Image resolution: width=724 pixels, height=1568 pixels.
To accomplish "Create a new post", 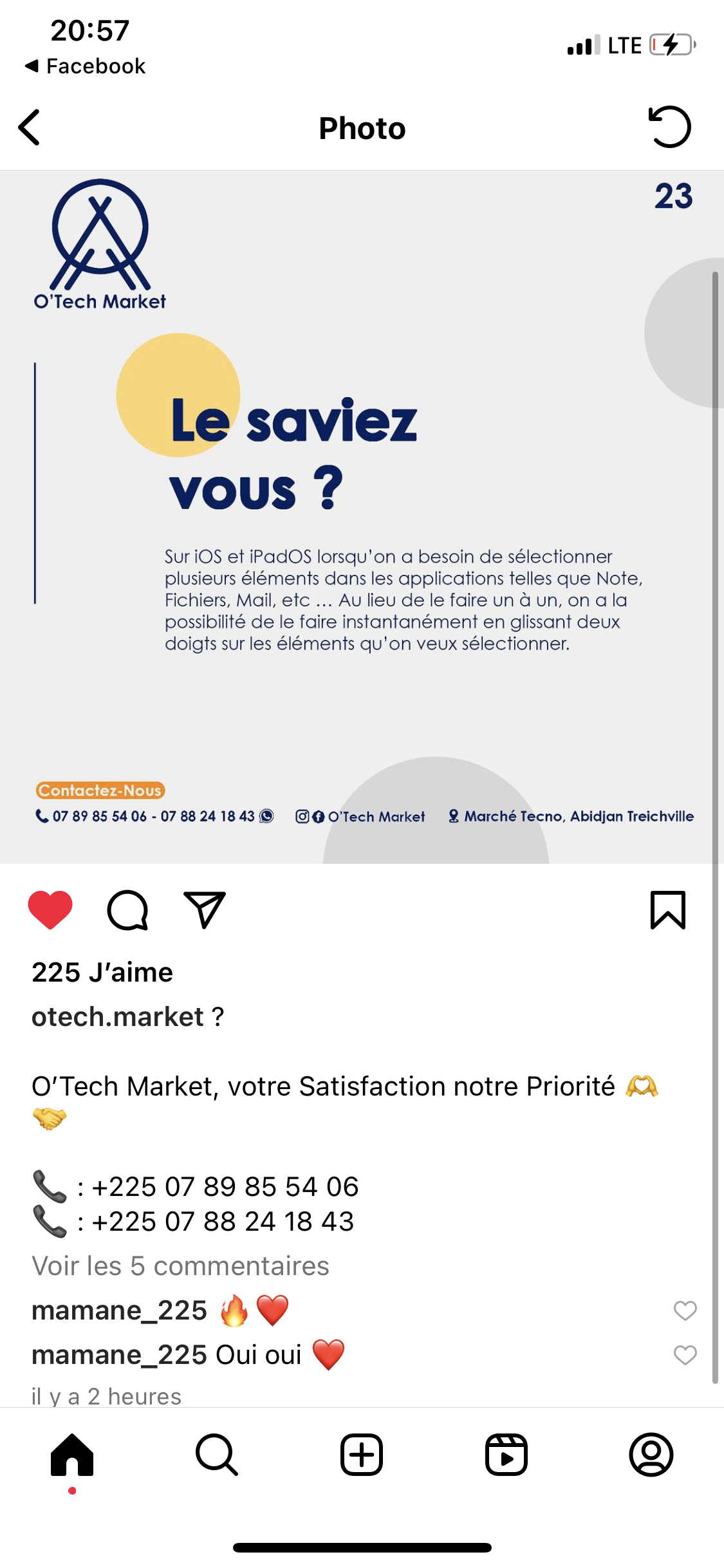I will [362, 1455].
